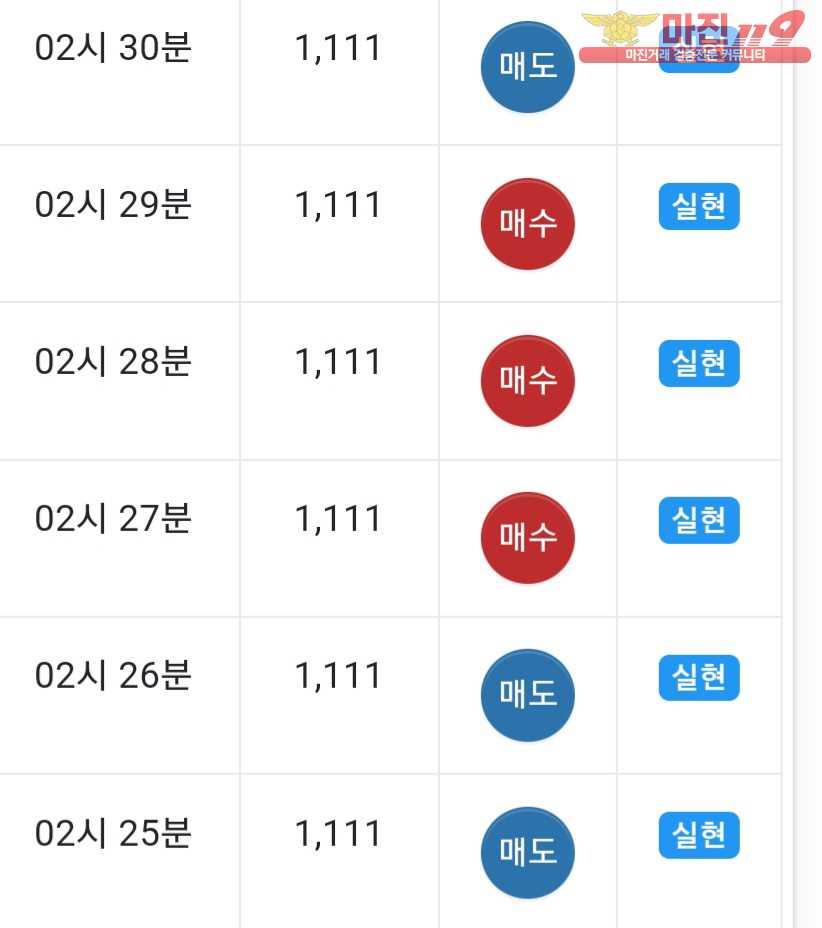Viewport: 822px width, 928px height.
Task: Tap the 실현 badge for 02시 25분
Action: click(x=698, y=835)
